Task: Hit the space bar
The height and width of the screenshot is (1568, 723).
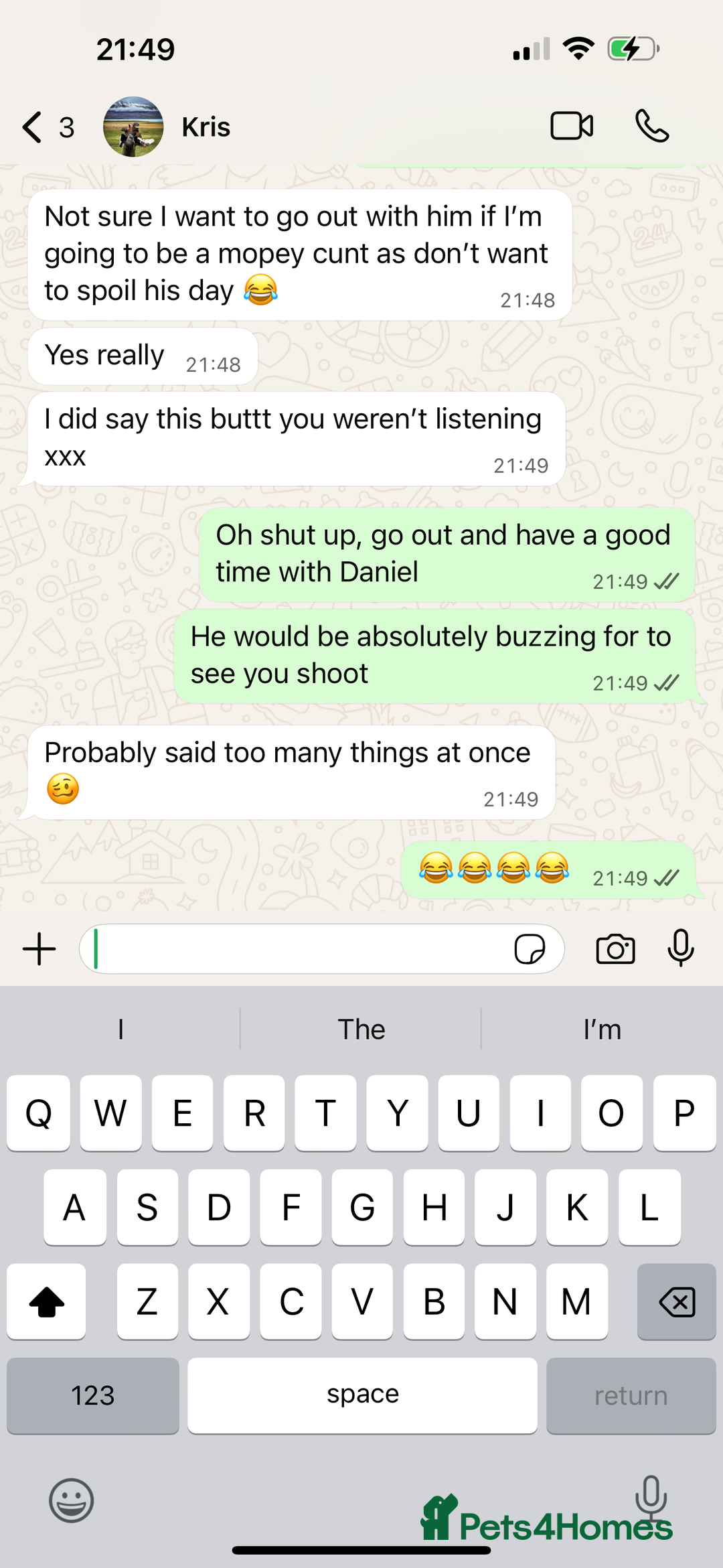Action: click(362, 1396)
